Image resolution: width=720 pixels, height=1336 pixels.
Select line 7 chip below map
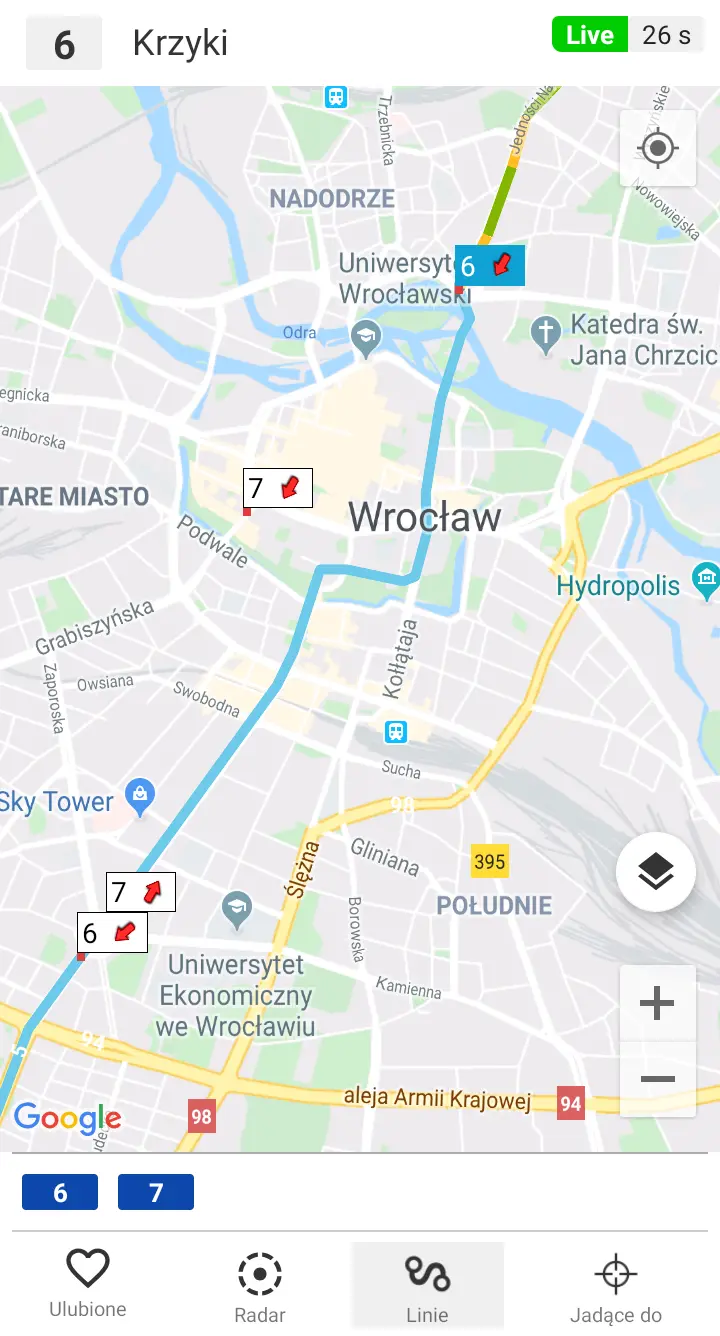click(x=155, y=1192)
